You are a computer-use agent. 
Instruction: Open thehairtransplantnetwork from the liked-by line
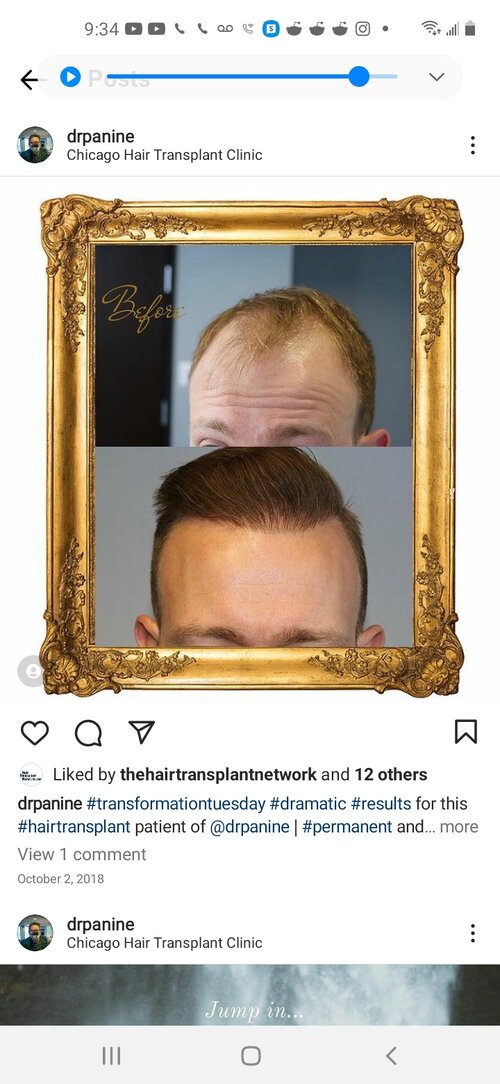click(x=219, y=774)
